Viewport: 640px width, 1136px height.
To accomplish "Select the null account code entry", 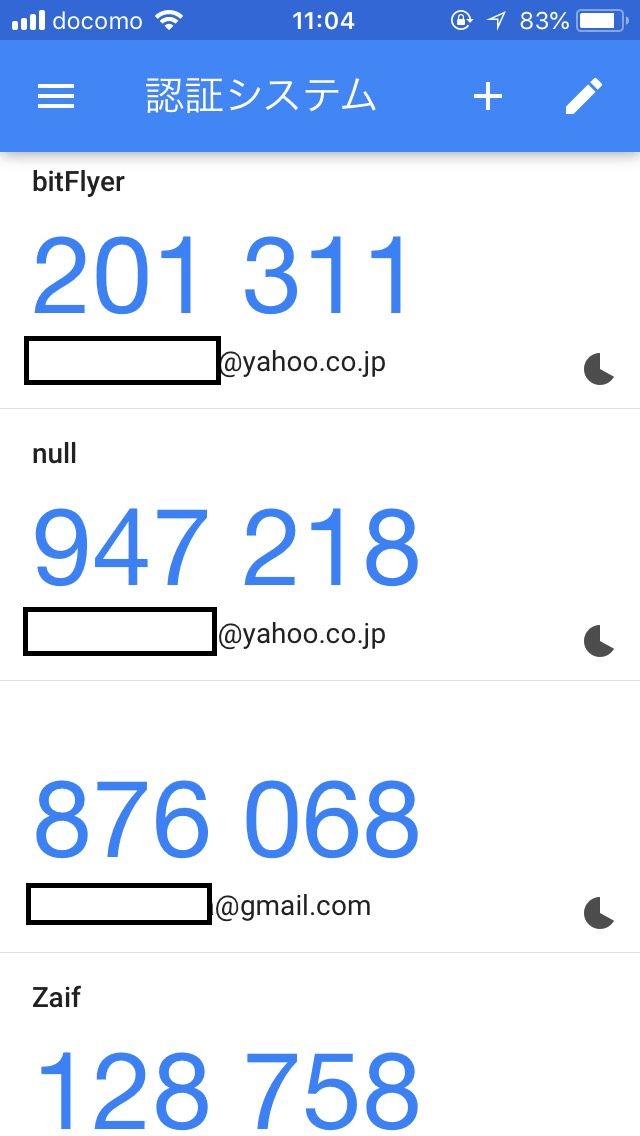I will tap(320, 545).
